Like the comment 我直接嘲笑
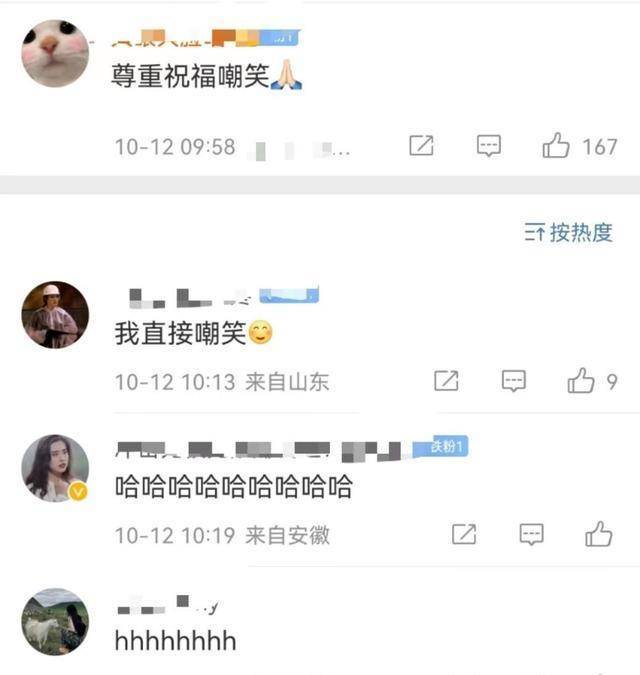The width and height of the screenshot is (640, 675). (581, 381)
